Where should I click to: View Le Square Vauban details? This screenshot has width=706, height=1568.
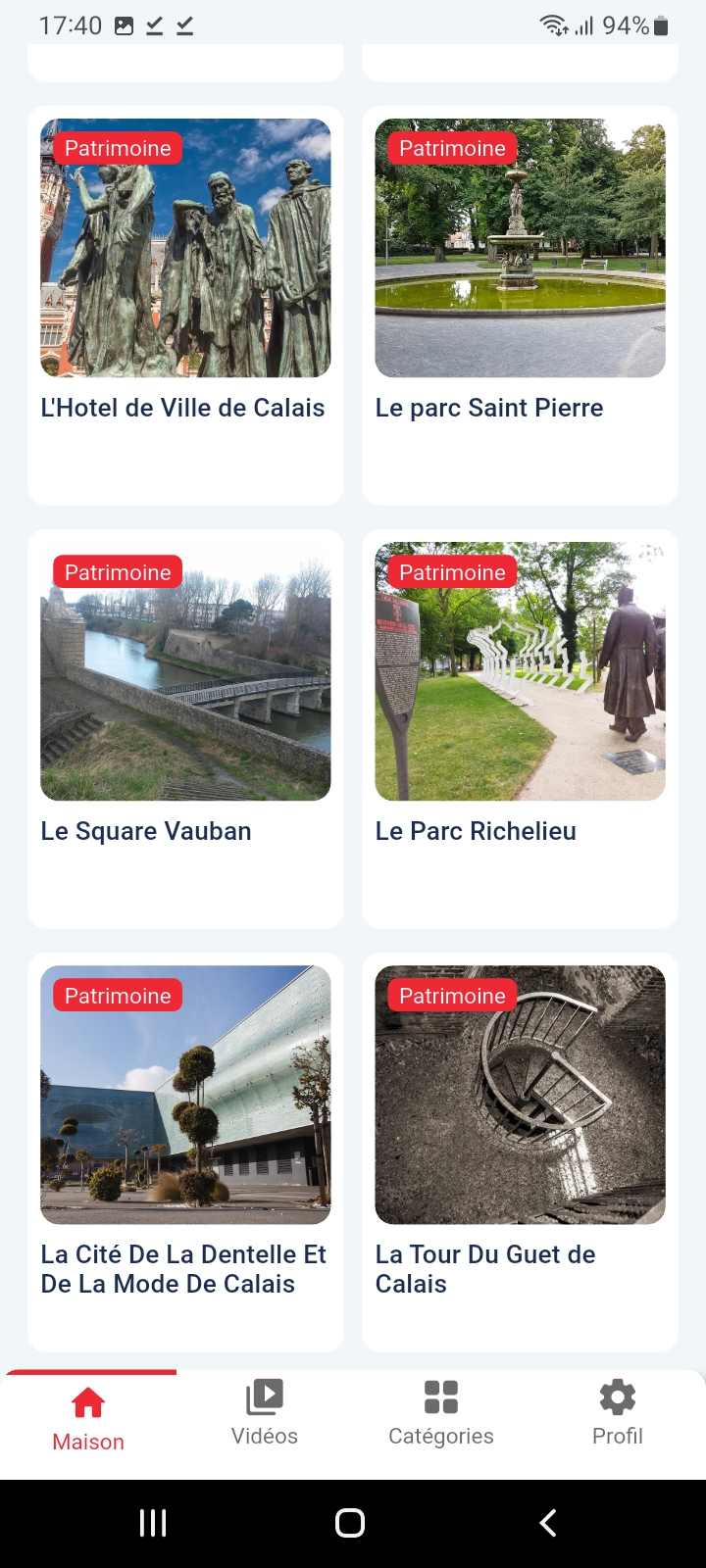pos(185,727)
